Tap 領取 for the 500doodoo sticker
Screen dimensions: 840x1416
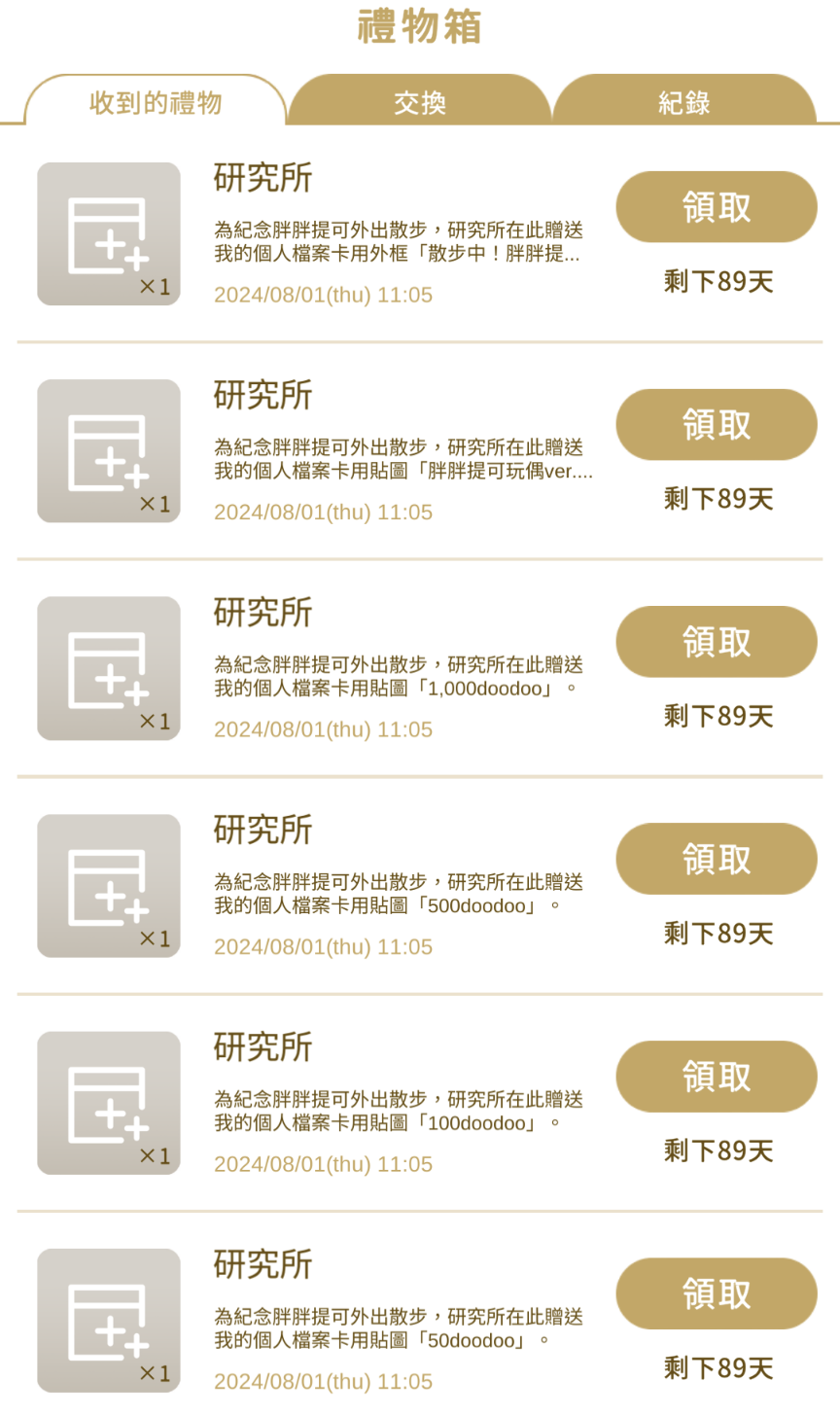pos(717,860)
